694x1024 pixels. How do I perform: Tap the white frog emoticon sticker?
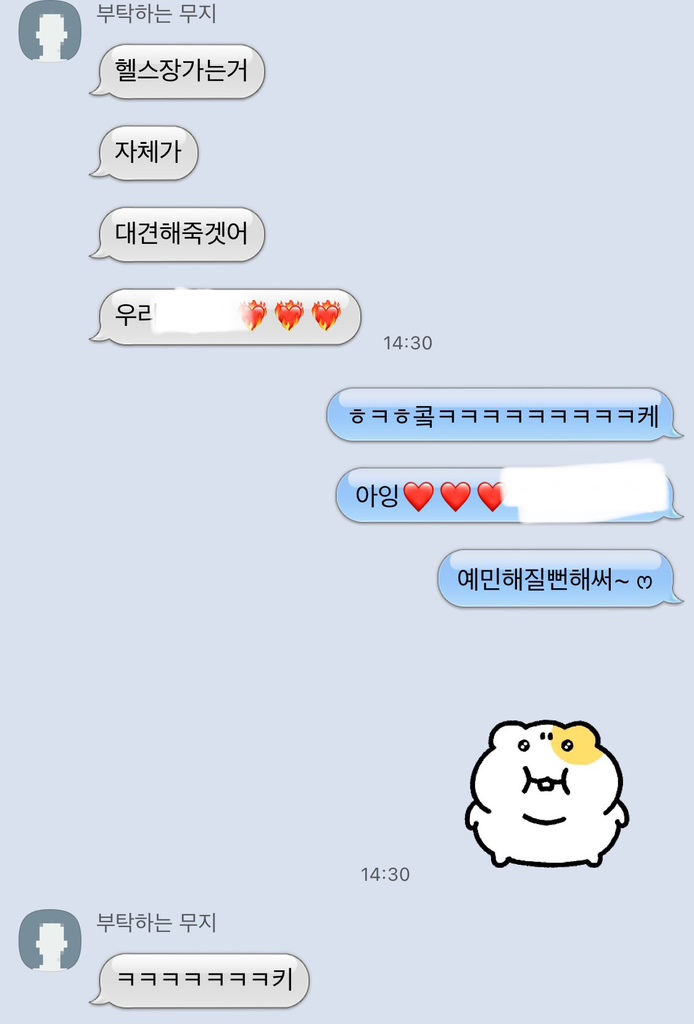coord(546,793)
